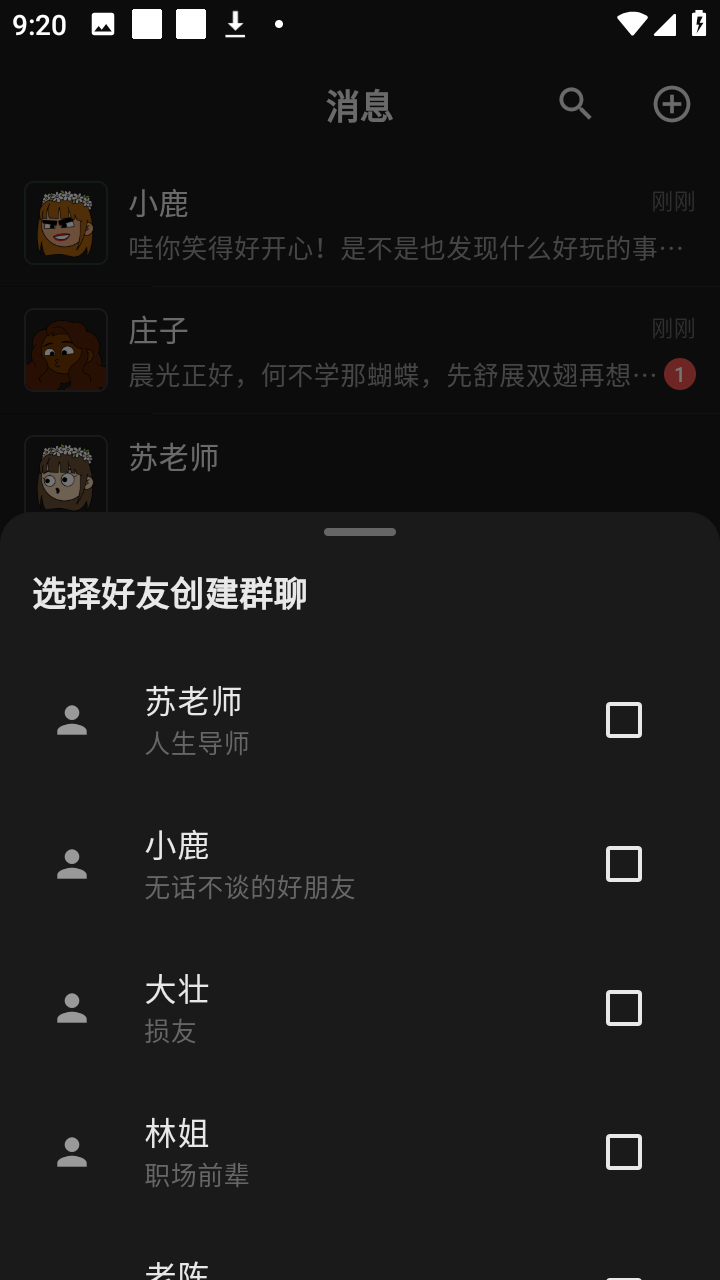Tap the person icon next to 林姐
This screenshot has width=720, height=1280.
pyautogui.click(x=71, y=1151)
